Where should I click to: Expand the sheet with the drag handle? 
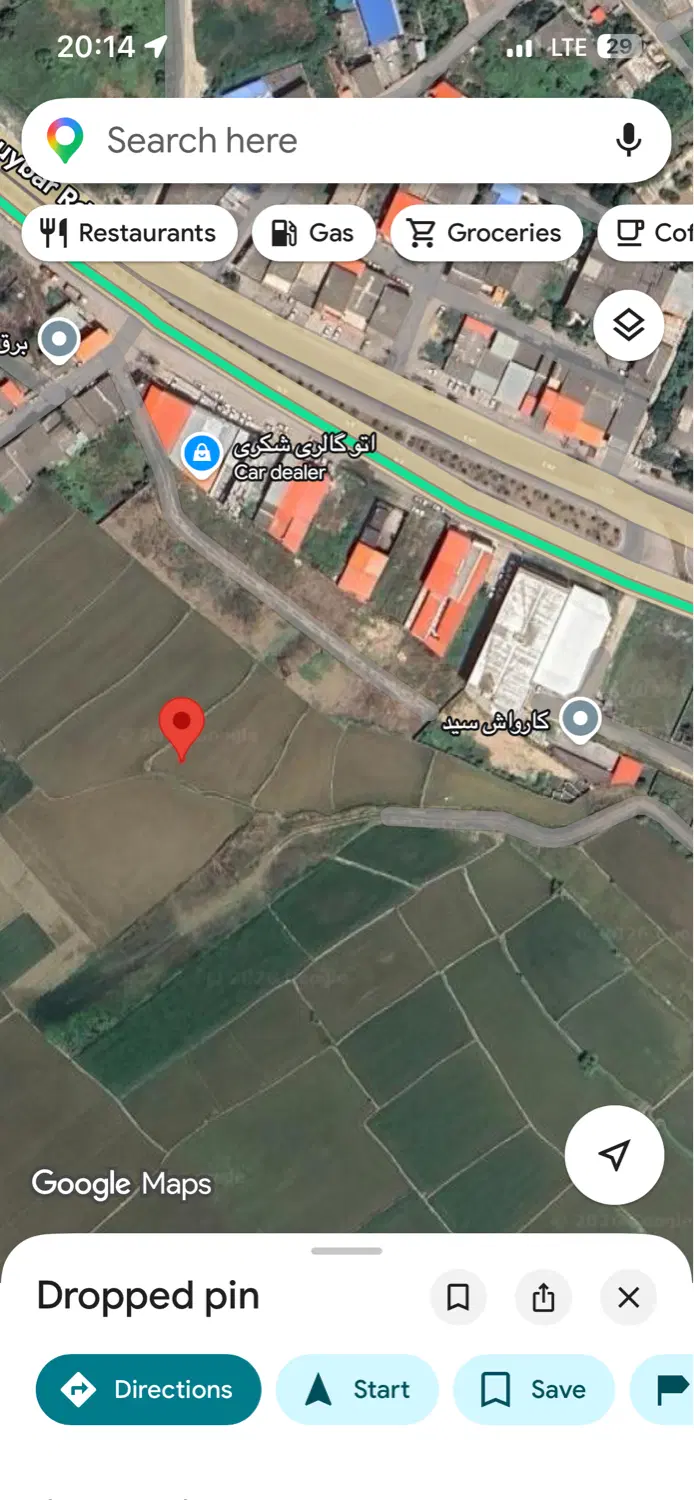coord(346,1251)
